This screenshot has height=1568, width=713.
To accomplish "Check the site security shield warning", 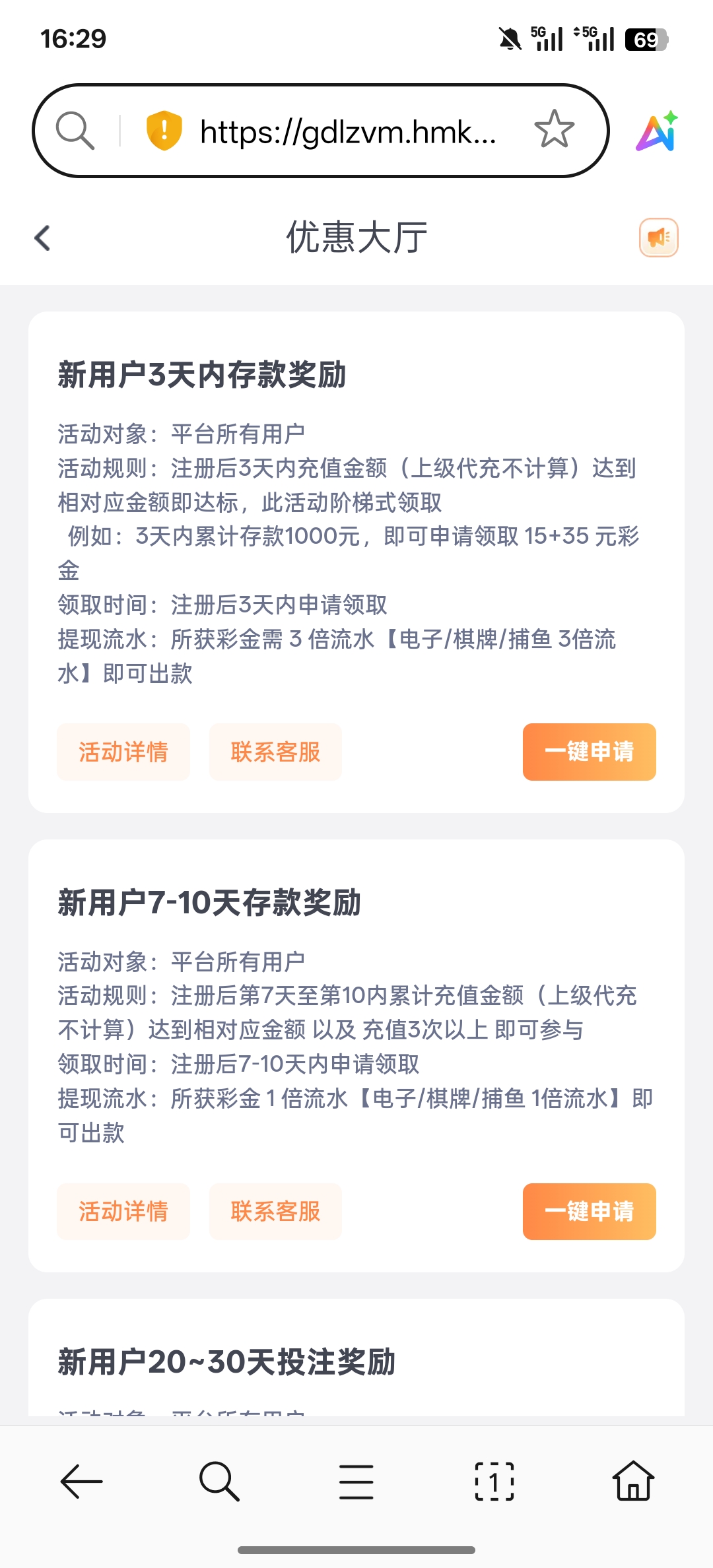I will click(x=164, y=131).
